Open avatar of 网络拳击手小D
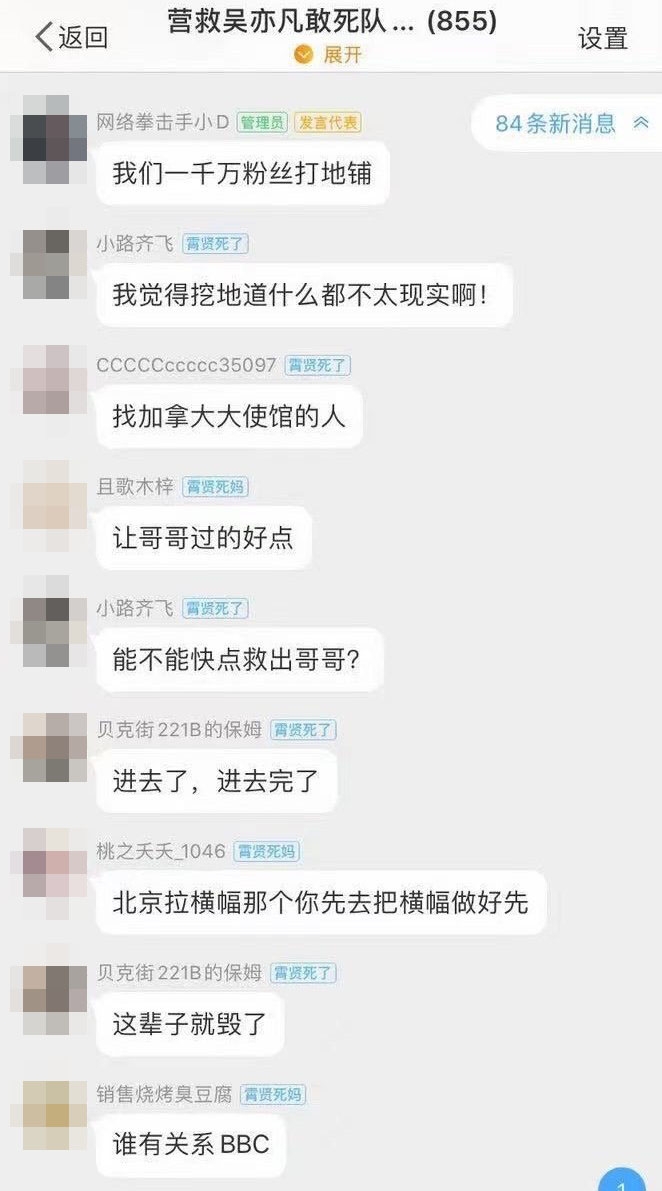662x1191 pixels. pos(46,139)
